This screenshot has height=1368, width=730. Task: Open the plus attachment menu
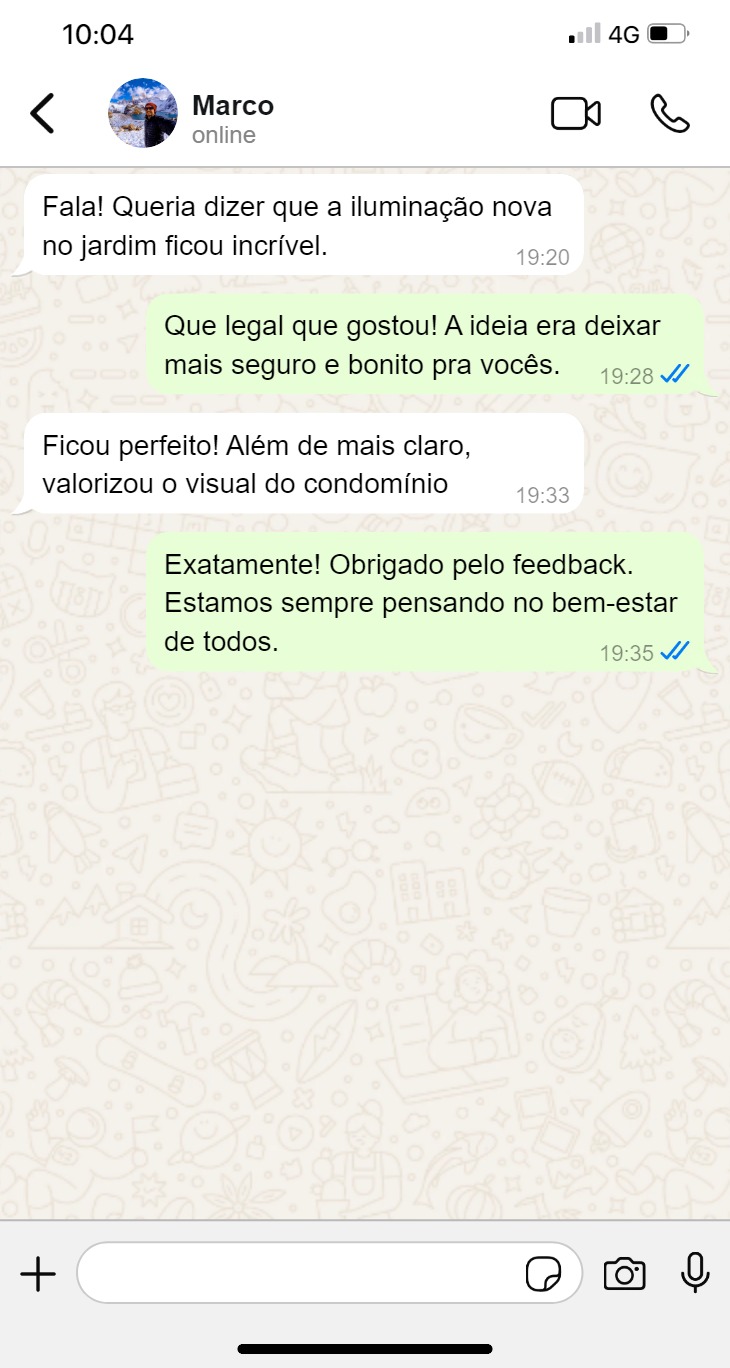point(38,1274)
